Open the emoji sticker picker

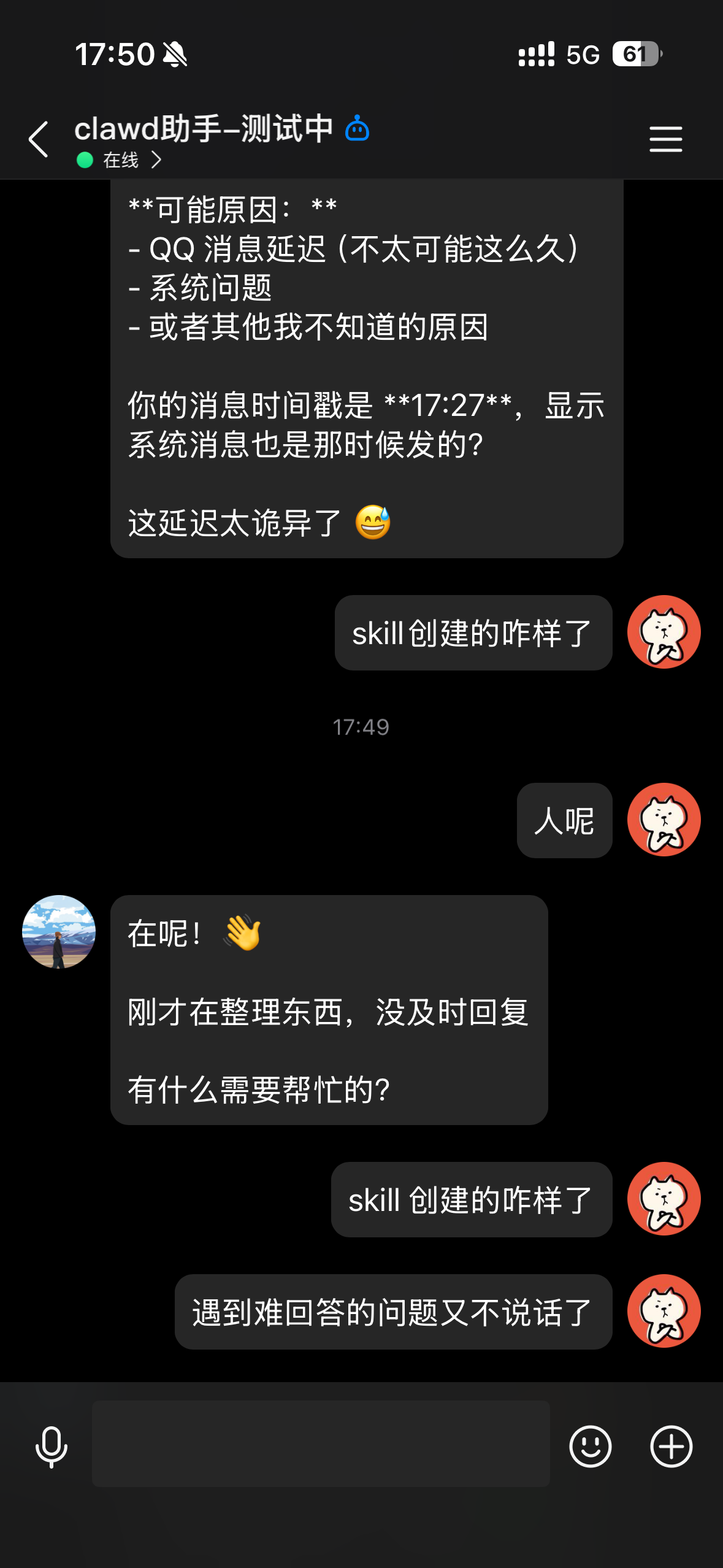coord(590,1447)
